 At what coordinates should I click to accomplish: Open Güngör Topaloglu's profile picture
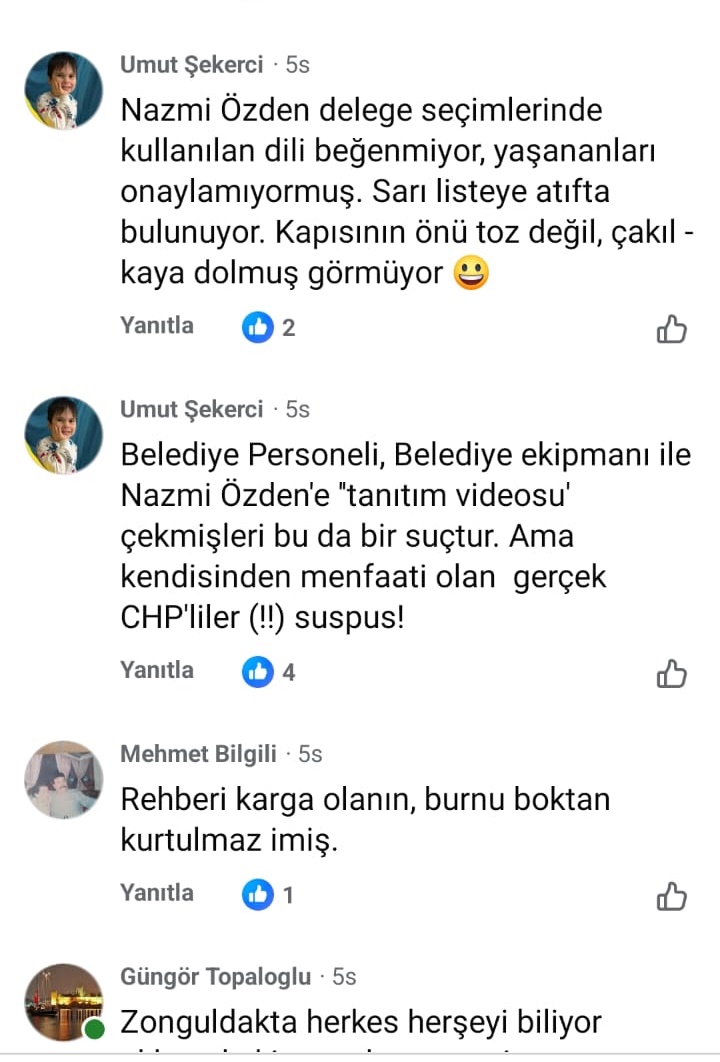pos(64,1002)
